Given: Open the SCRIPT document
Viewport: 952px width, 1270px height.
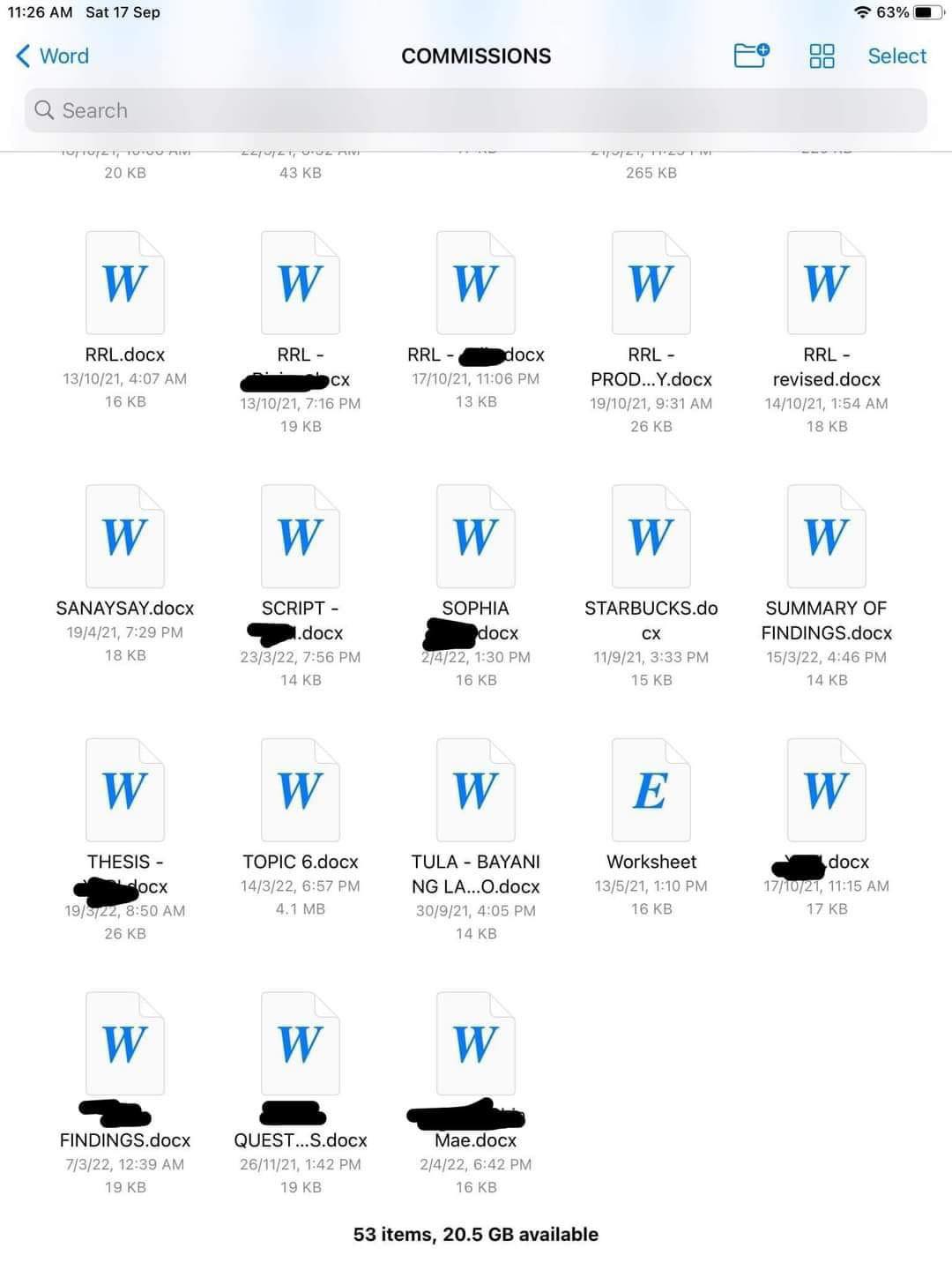Looking at the screenshot, I should (x=301, y=537).
